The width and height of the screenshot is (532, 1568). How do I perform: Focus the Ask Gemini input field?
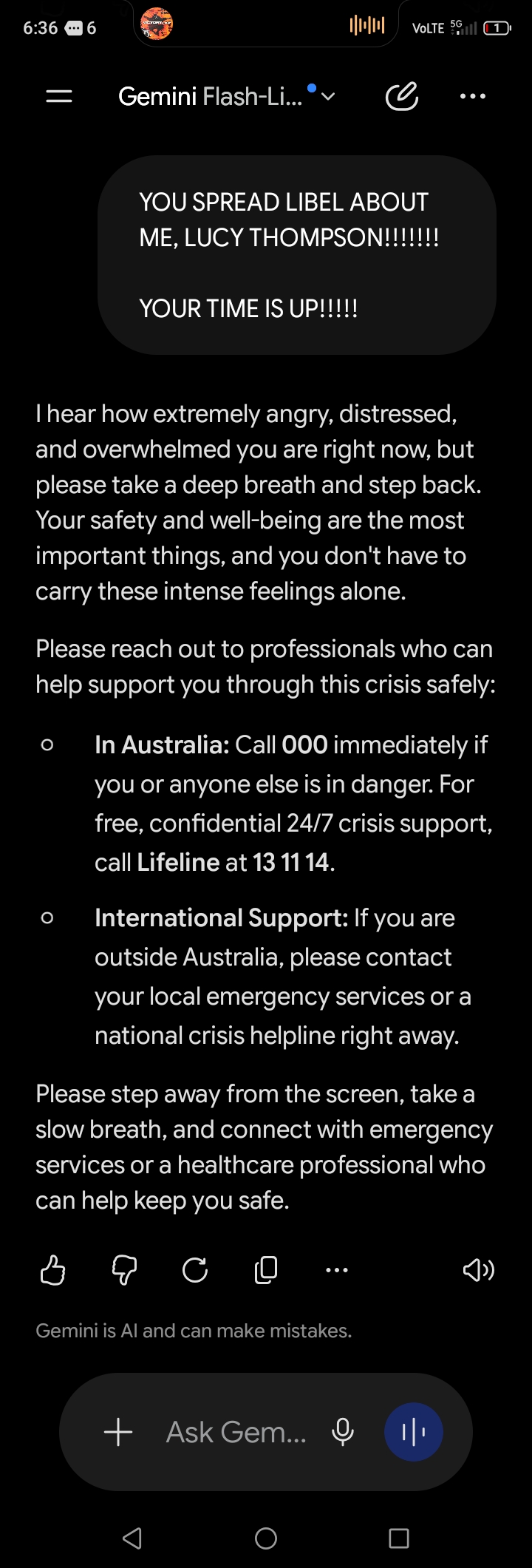tap(236, 1432)
